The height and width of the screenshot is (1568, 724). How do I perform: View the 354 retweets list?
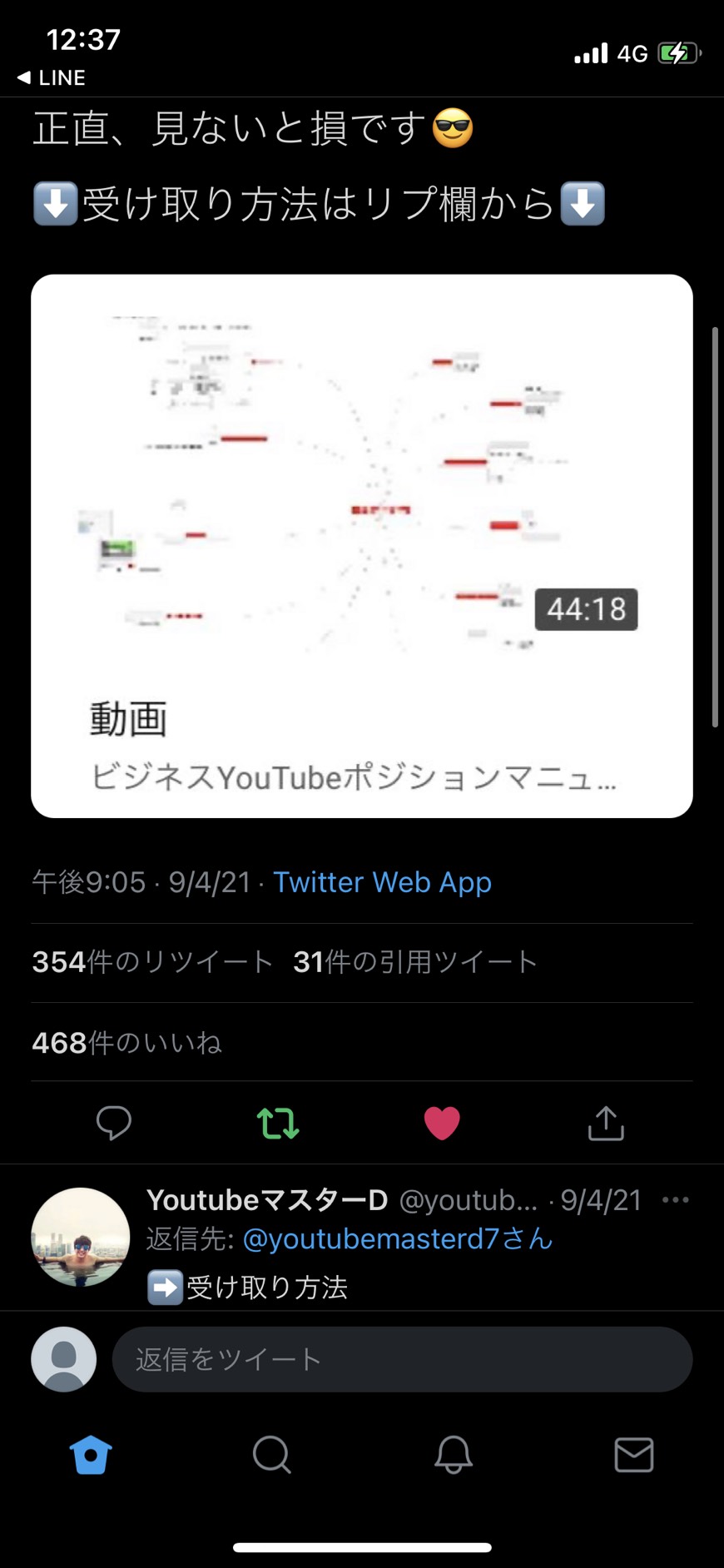[152, 962]
